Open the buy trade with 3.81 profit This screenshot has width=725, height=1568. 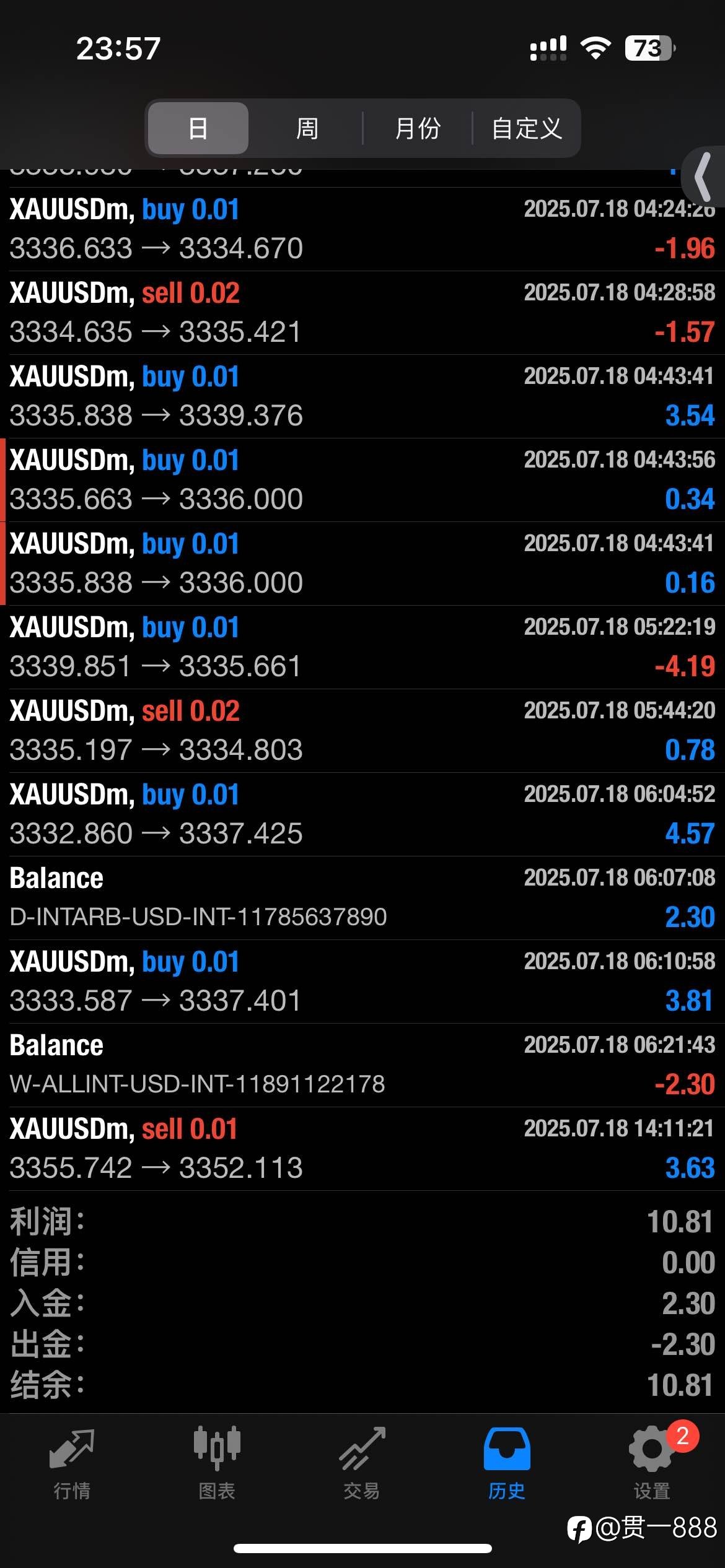point(362,982)
